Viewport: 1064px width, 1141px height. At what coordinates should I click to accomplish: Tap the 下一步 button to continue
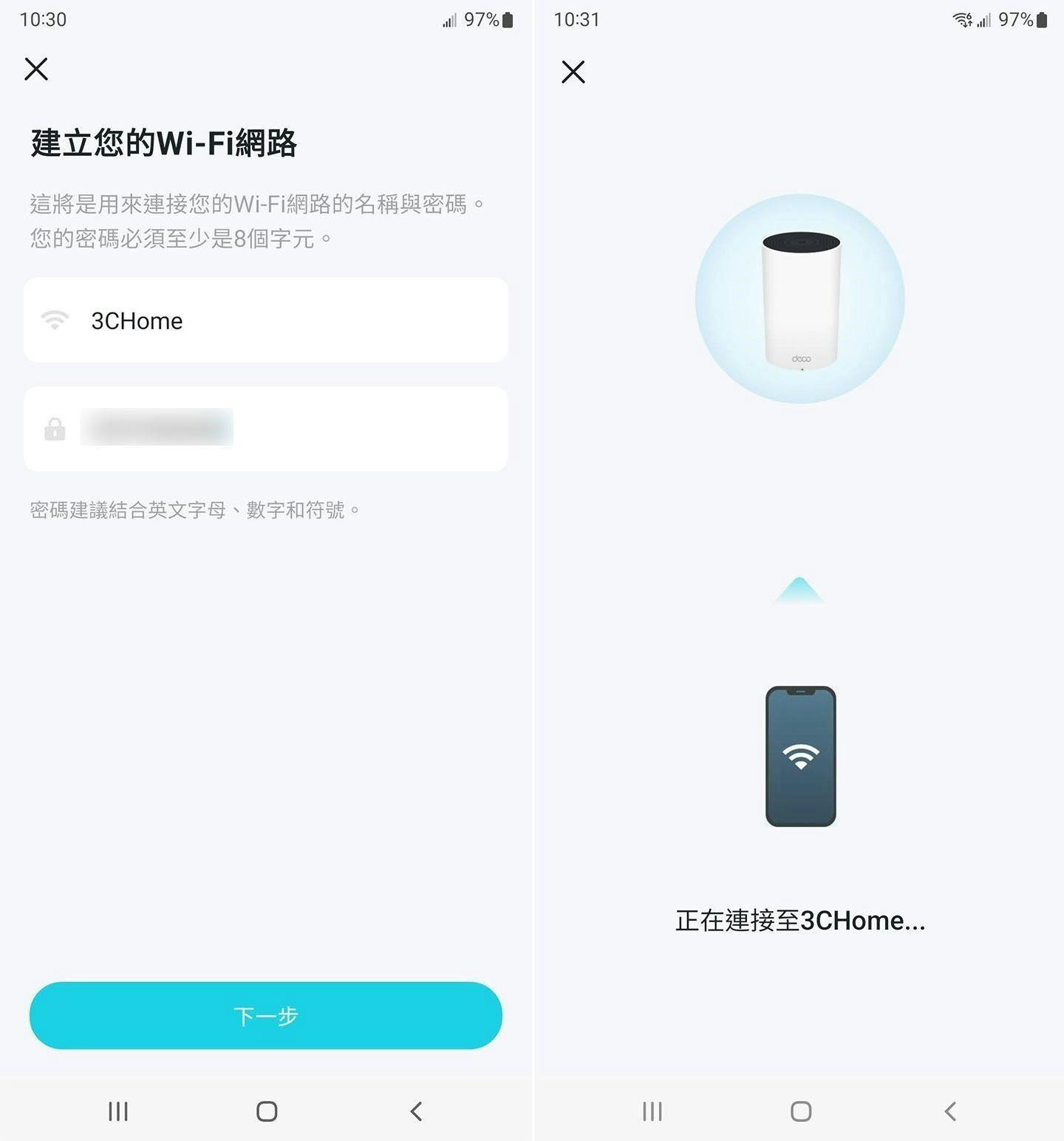point(266,1015)
